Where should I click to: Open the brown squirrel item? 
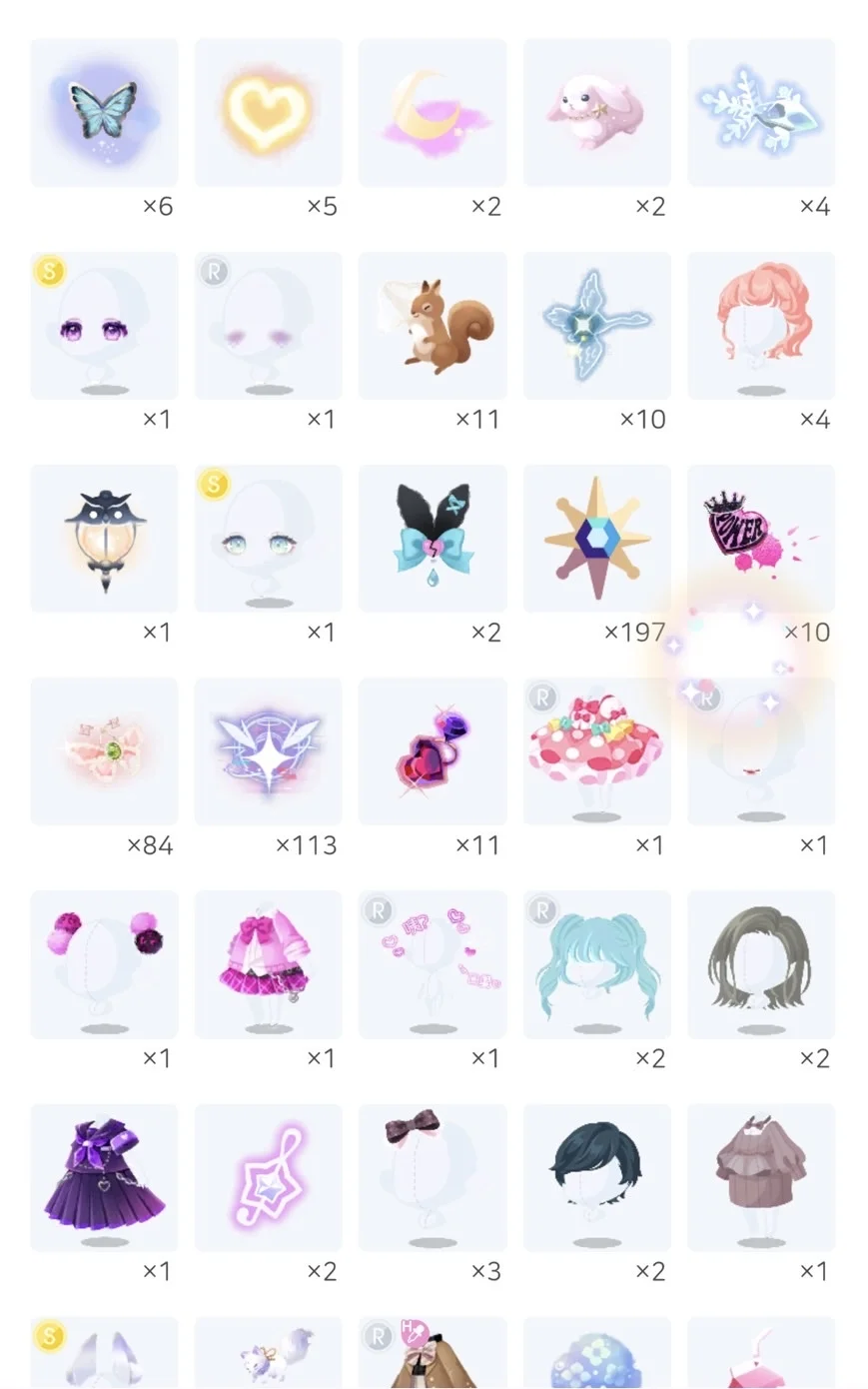click(x=433, y=326)
